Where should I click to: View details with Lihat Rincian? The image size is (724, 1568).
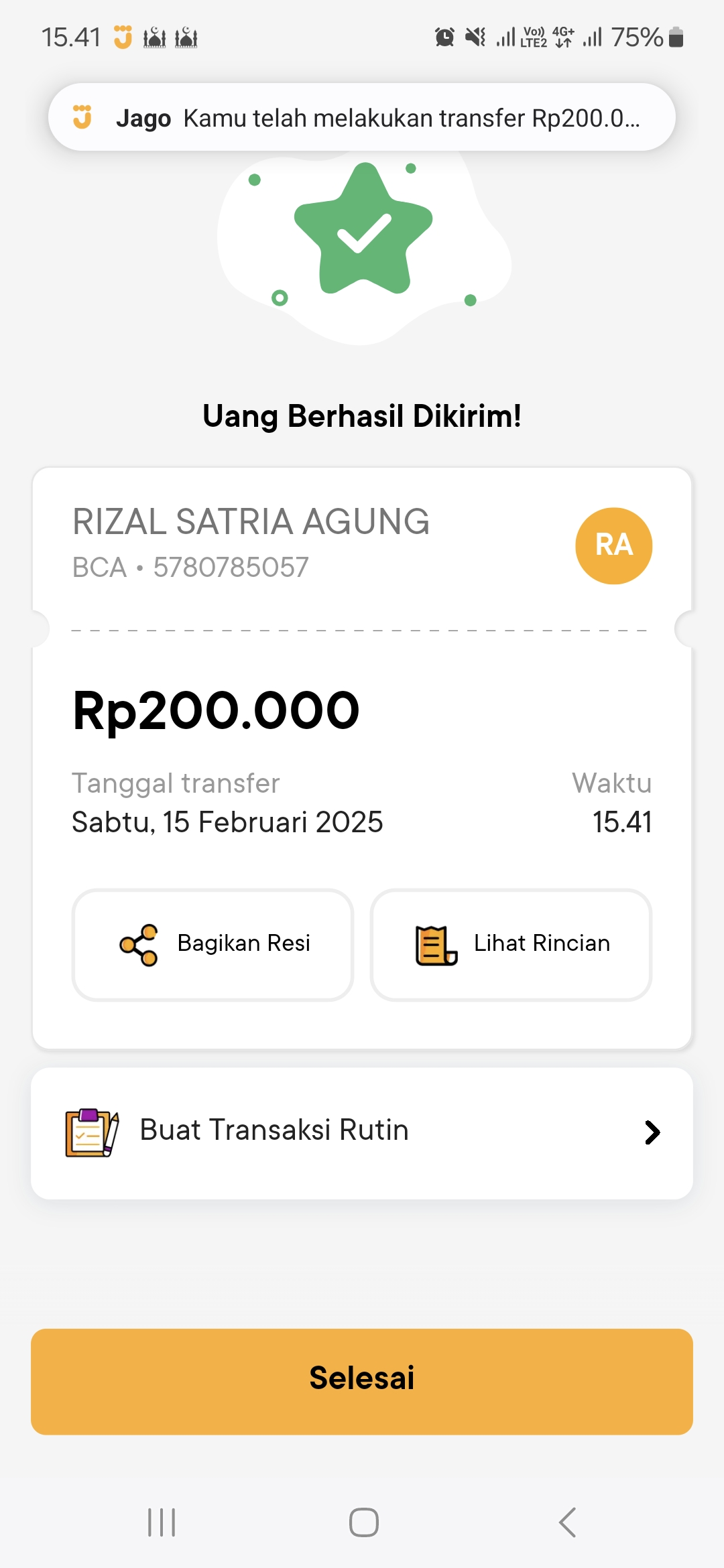511,944
